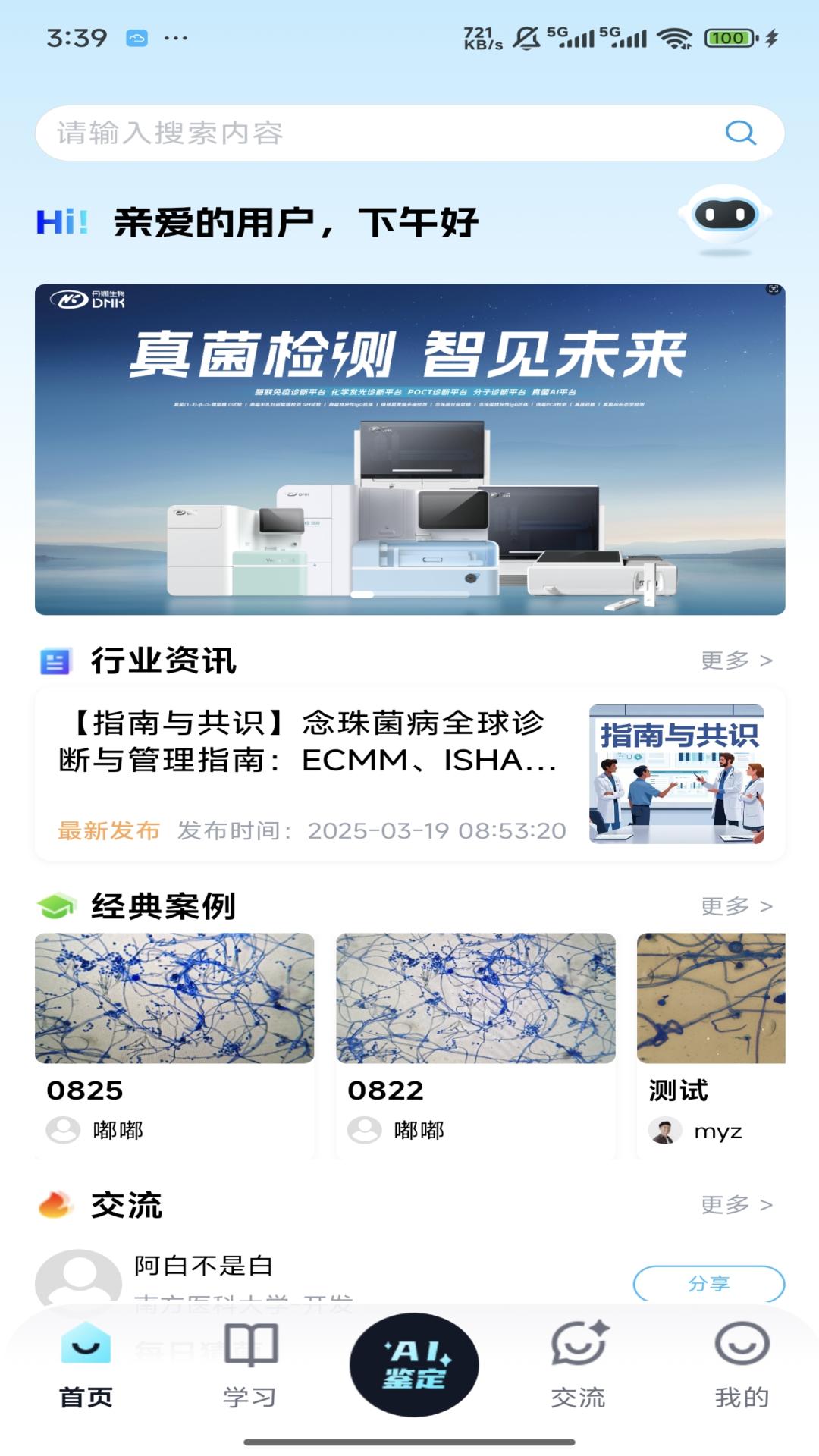Image resolution: width=819 pixels, height=1456 pixels.
Task: Tap the search magnifier icon
Action: tap(739, 133)
